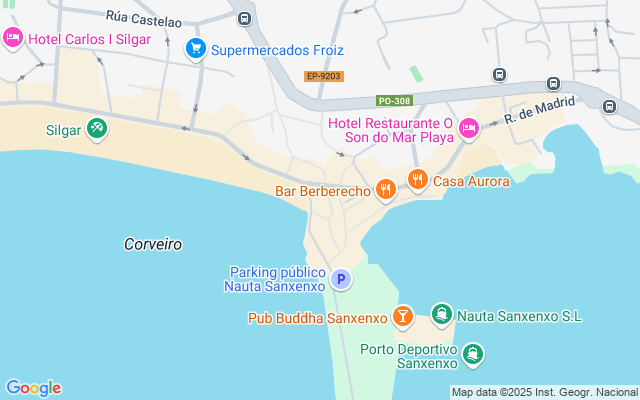Viewport: 640px width, 400px height.
Task: Open the Hotel Carlos I Silgar marker
Action: coord(13,38)
